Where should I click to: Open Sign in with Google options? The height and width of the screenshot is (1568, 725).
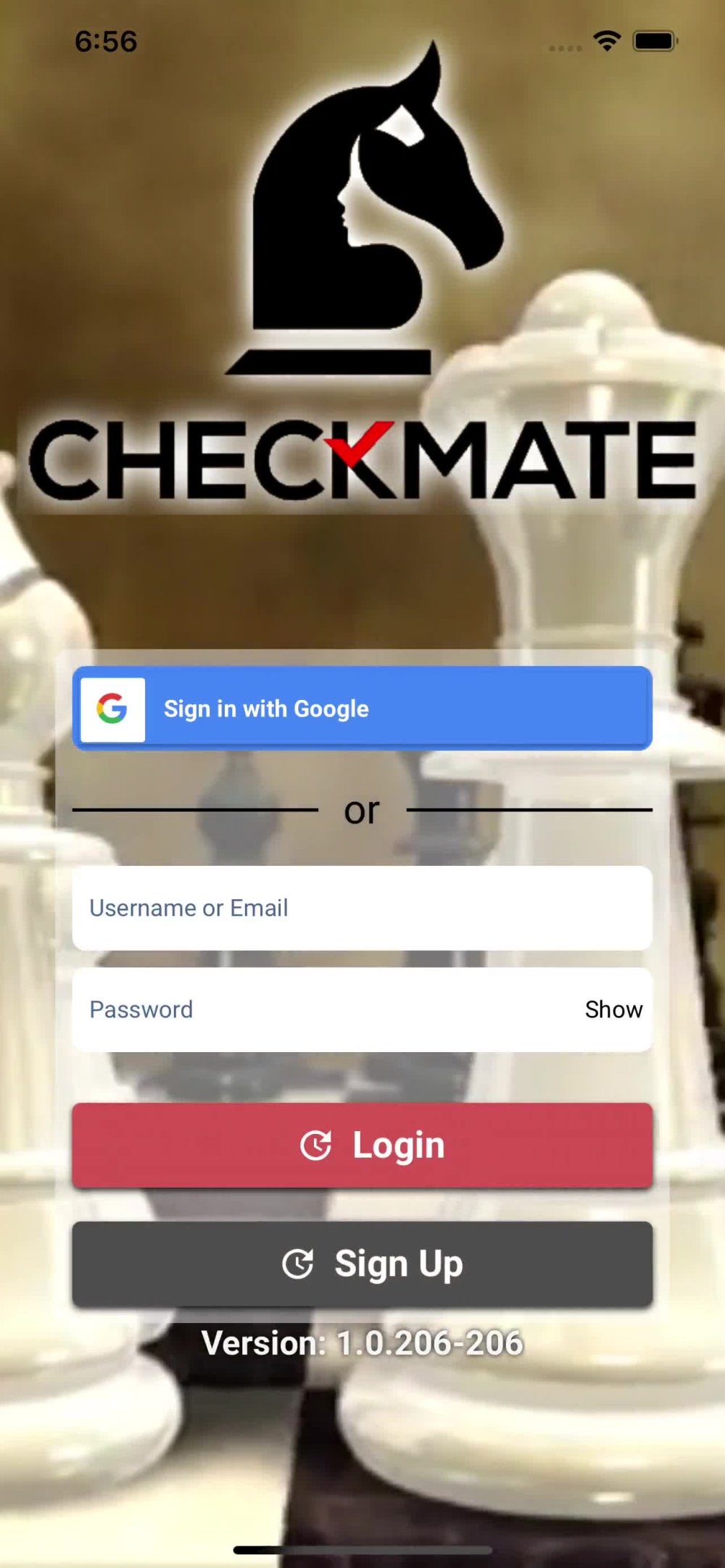point(362,709)
